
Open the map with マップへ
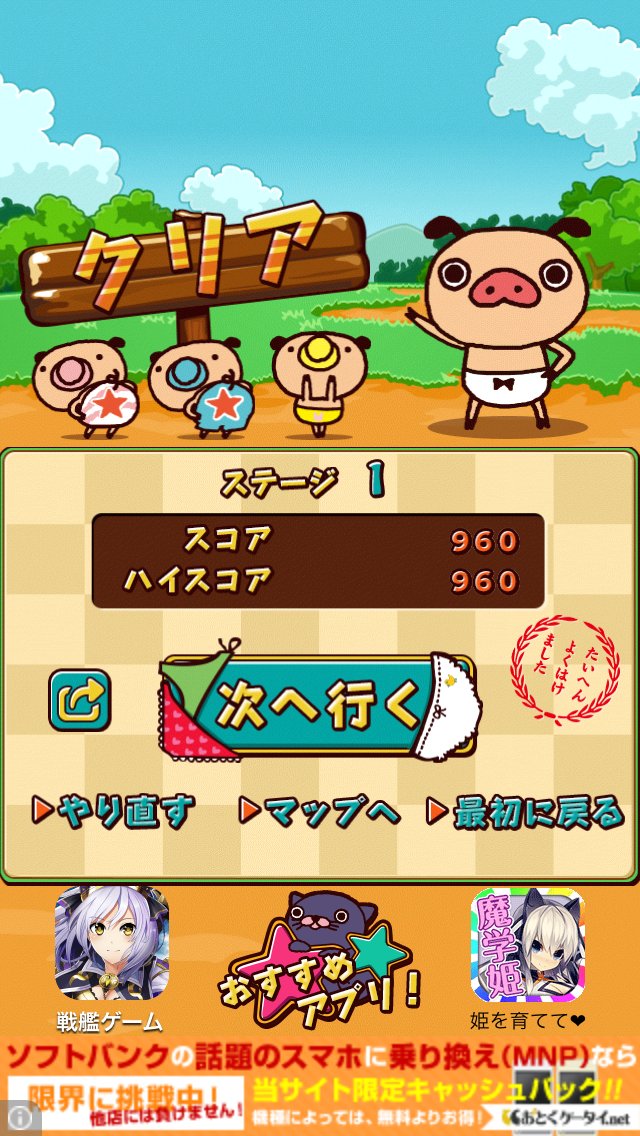click(320, 811)
